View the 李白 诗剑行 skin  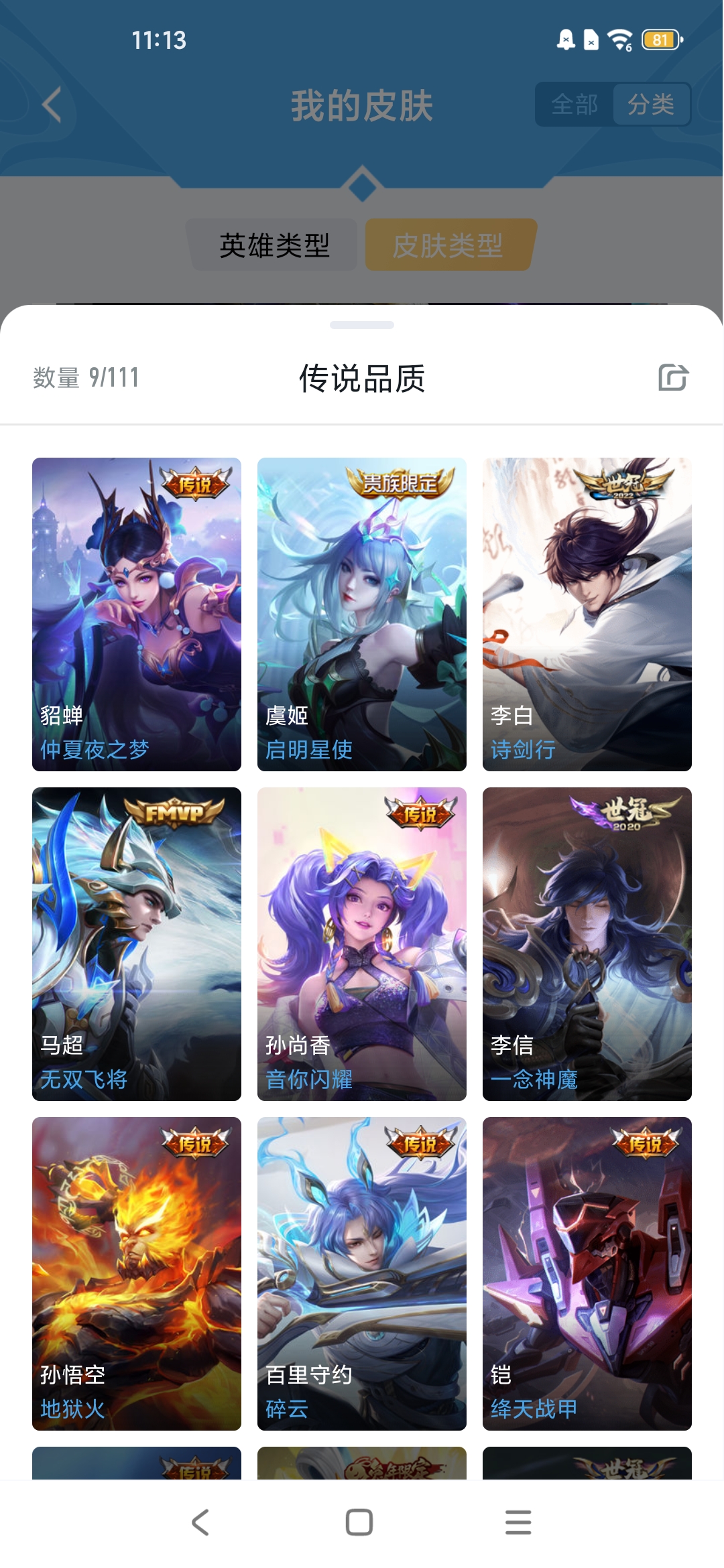pos(587,614)
